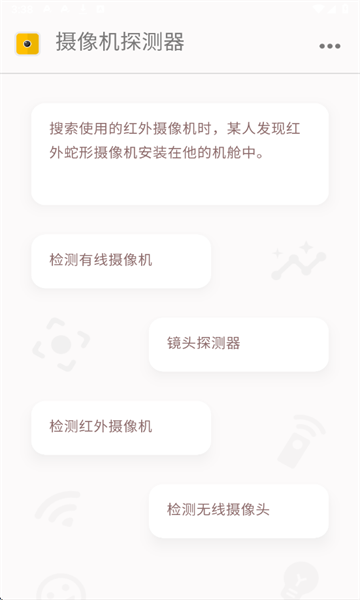Open 检测有线摄像机 option
Screen dimensions: 360x600
click(121, 261)
